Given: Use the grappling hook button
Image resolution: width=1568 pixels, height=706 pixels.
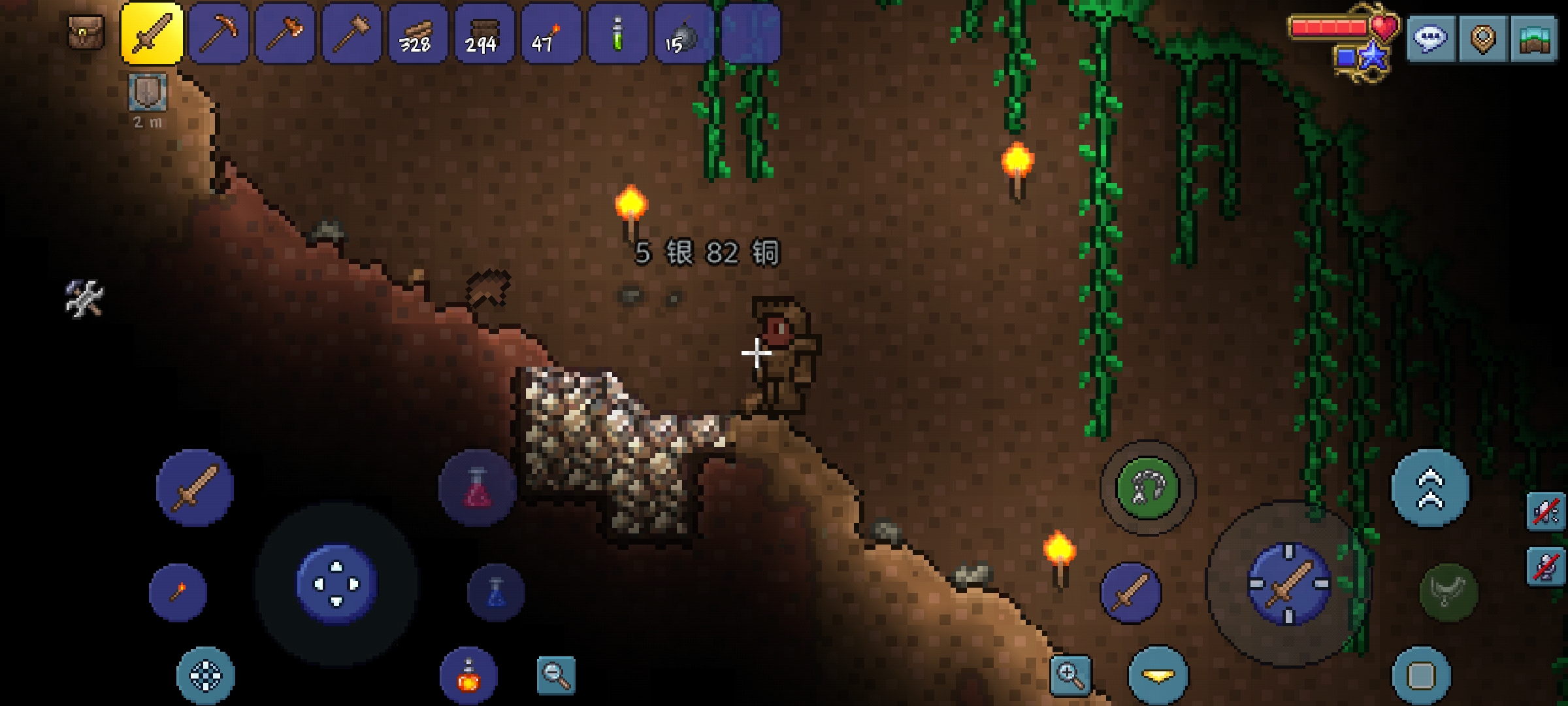Looking at the screenshot, I should point(1147,488).
